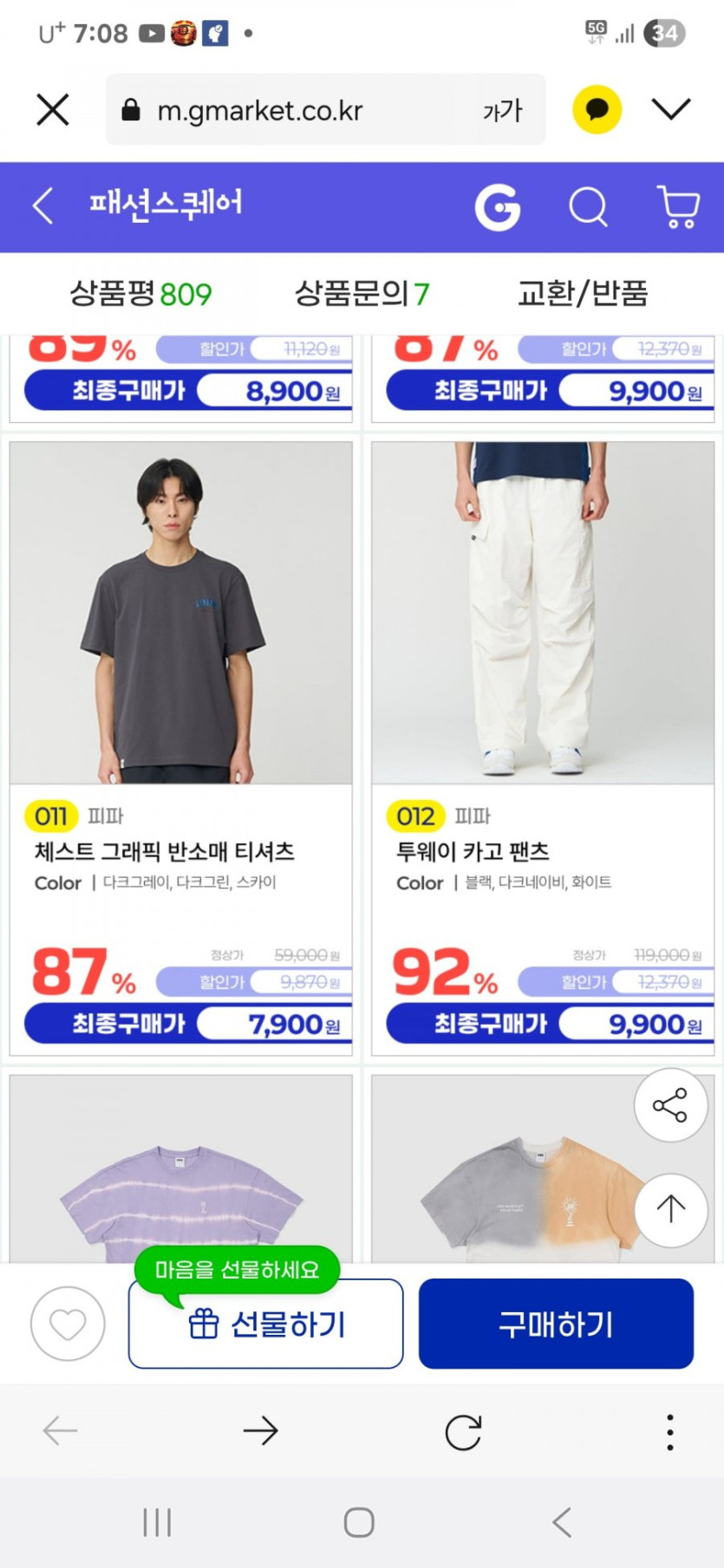Screen dimensions: 724x1568
Task: Open the shopping cart
Action: coord(678,207)
